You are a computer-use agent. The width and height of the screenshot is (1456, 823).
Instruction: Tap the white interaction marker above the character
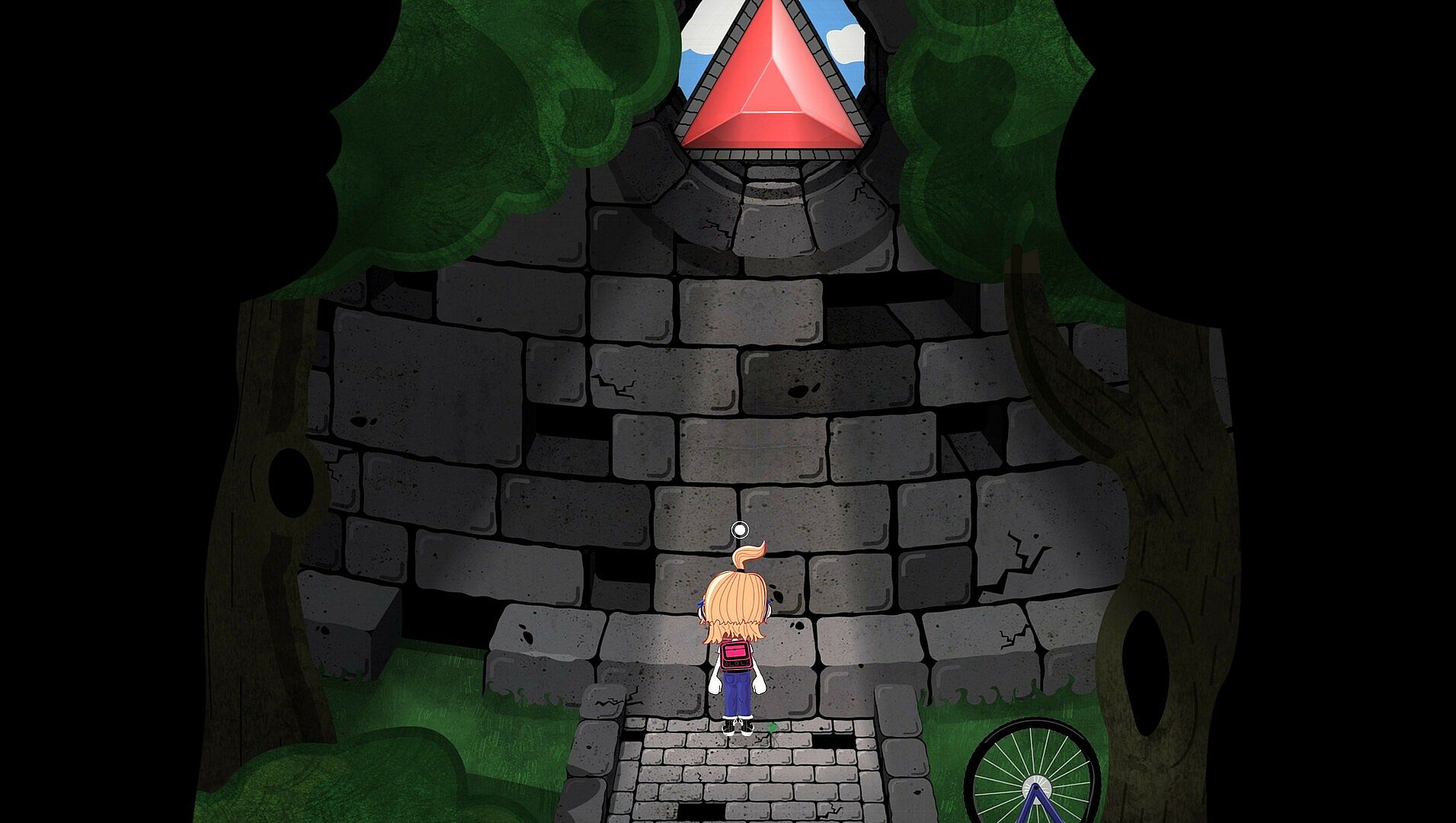click(x=739, y=530)
